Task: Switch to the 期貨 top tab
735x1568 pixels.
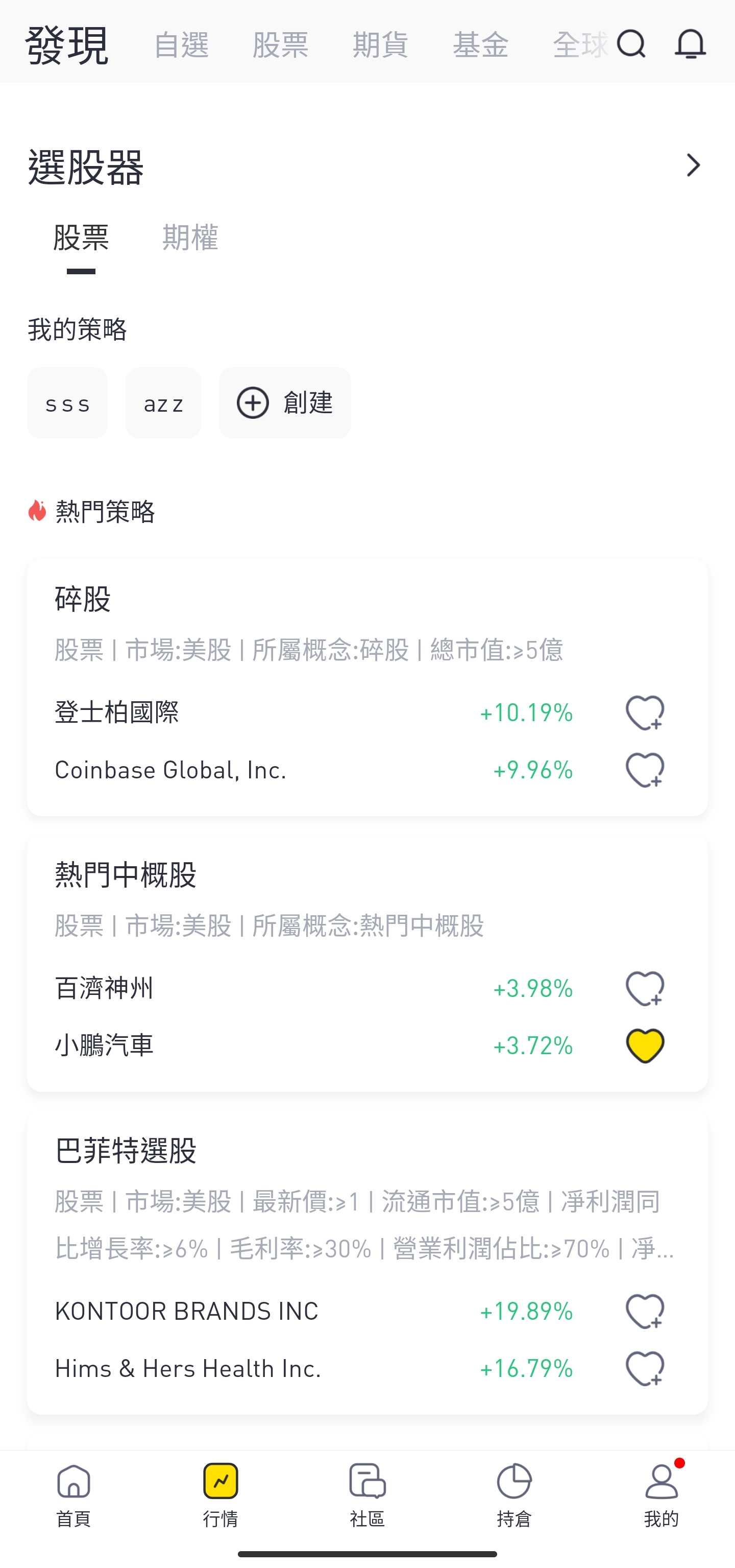Action: (x=381, y=44)
